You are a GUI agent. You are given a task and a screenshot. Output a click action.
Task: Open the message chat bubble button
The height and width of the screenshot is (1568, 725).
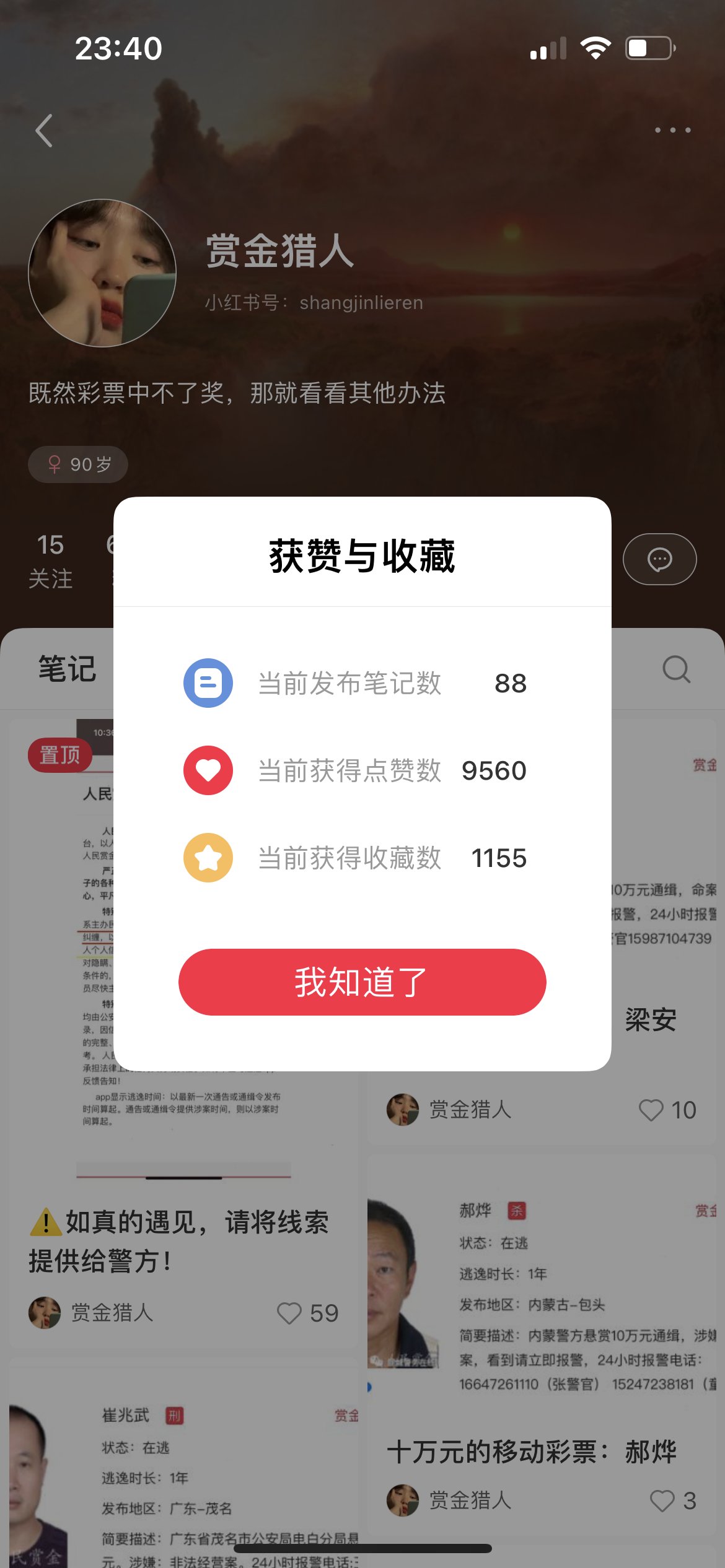coord(659,559)
